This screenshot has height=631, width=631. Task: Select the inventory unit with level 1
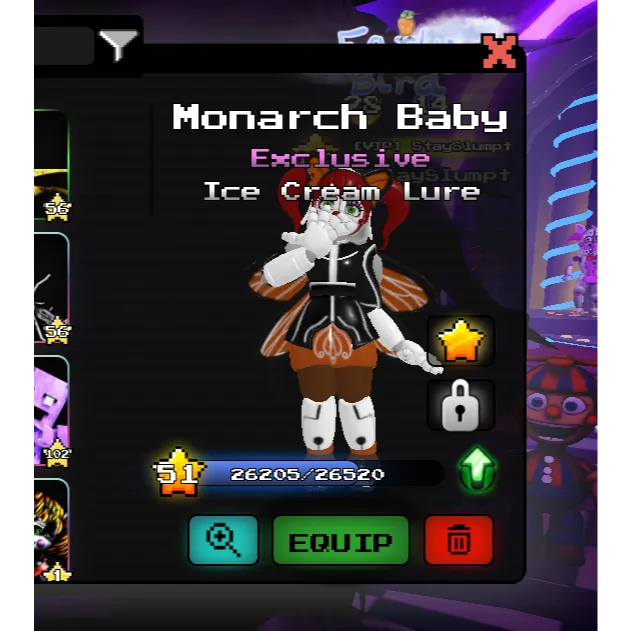coord(52,530)
